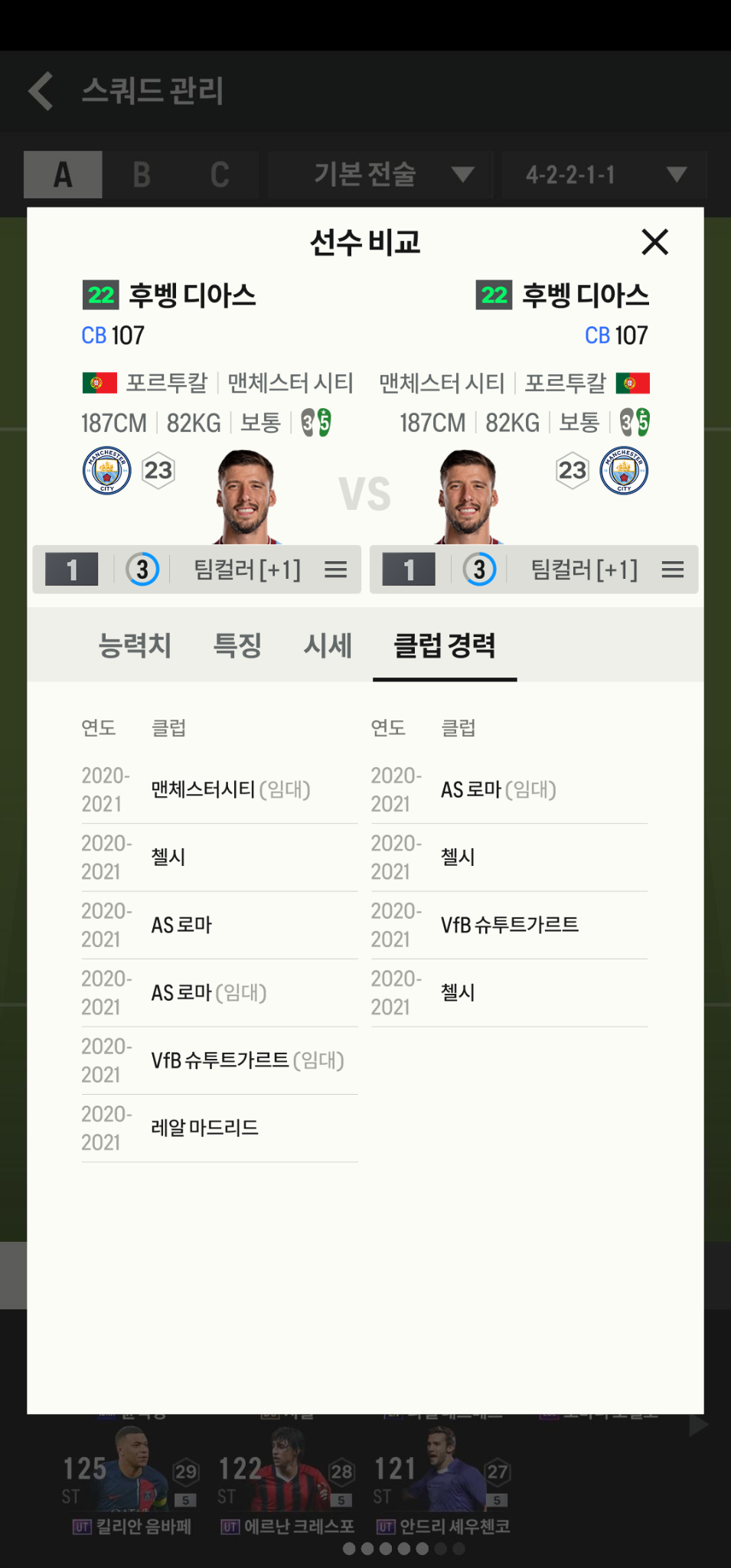The height and width of the screenshot is (1568, 731).
Task: Switch to the 능력치 tab
Action: click(x=135, y=645)
